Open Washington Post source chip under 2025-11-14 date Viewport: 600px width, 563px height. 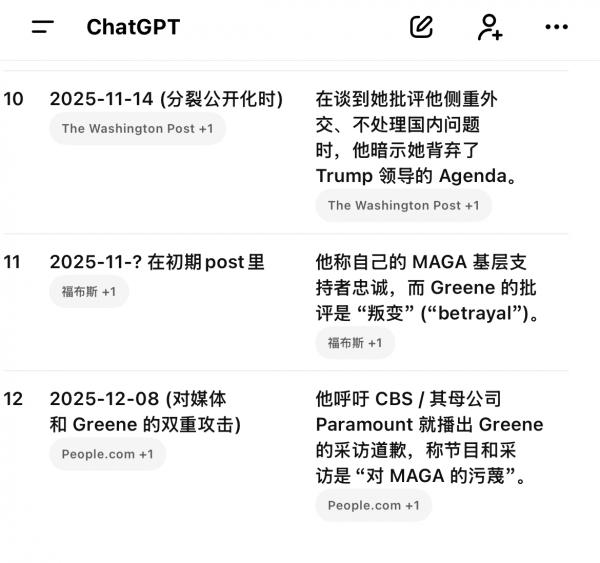click(x=137, y=128)
